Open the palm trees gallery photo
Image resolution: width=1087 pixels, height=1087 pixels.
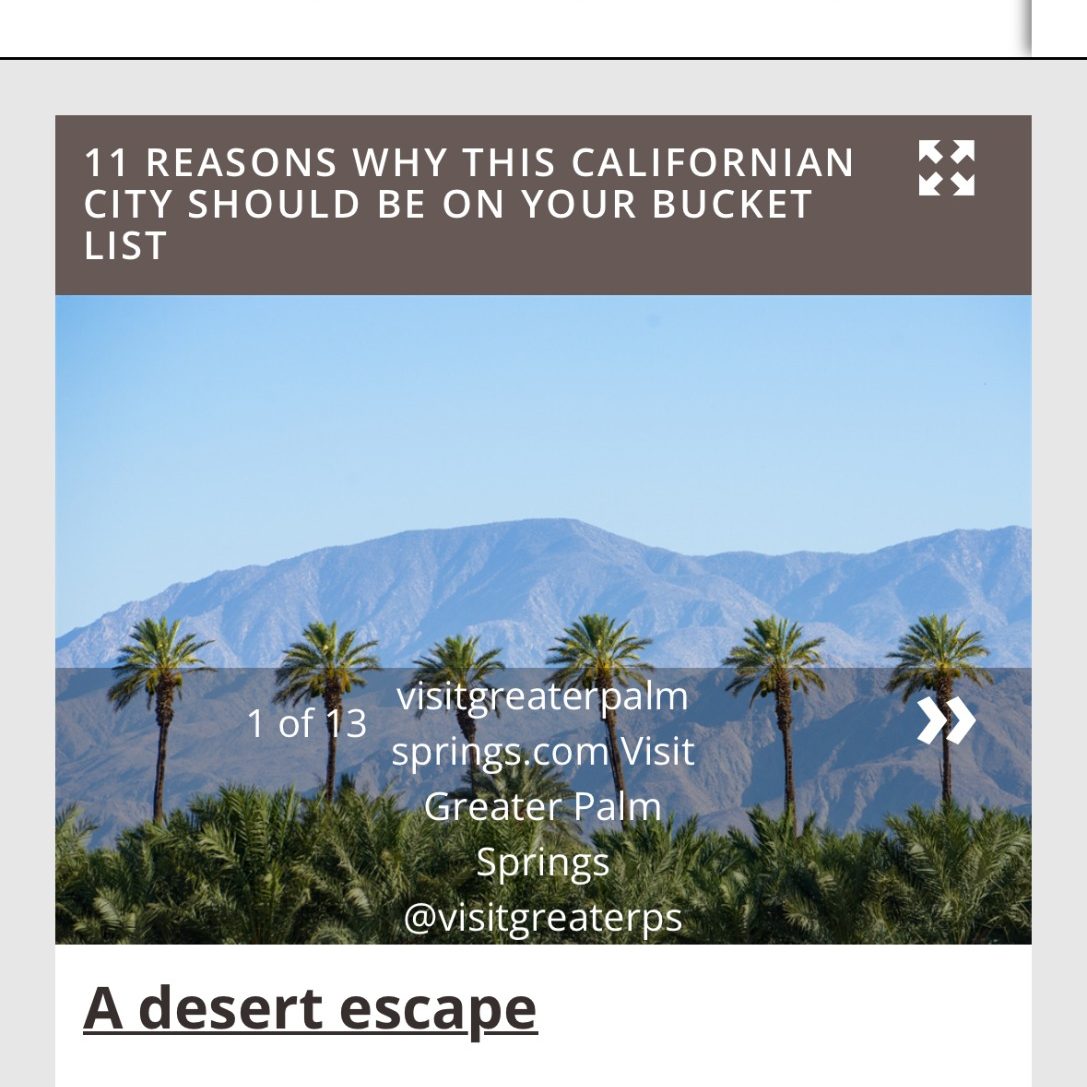click(542, 480)
